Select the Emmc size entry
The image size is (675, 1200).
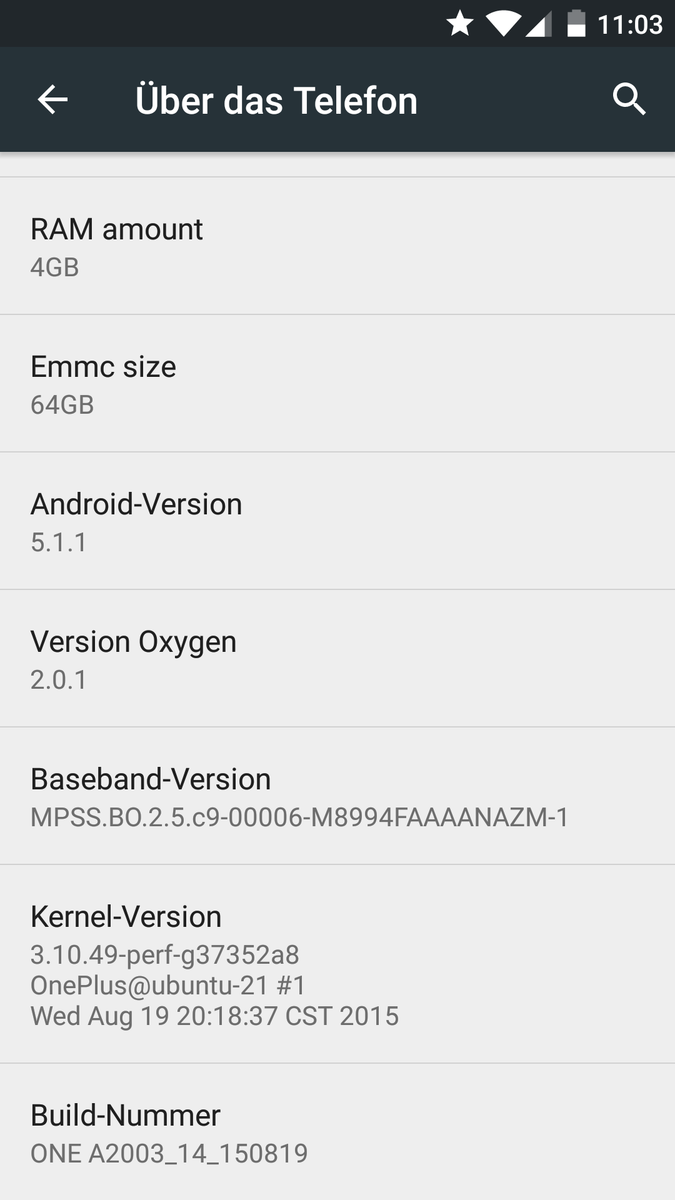click(x=337, y=384)
